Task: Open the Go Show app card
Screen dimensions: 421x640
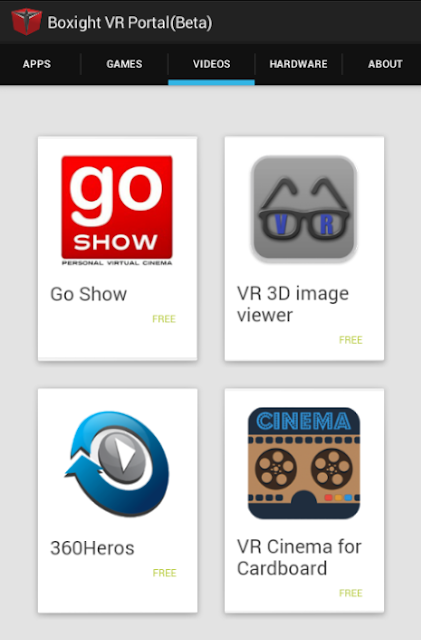Action: coord(118,249)
